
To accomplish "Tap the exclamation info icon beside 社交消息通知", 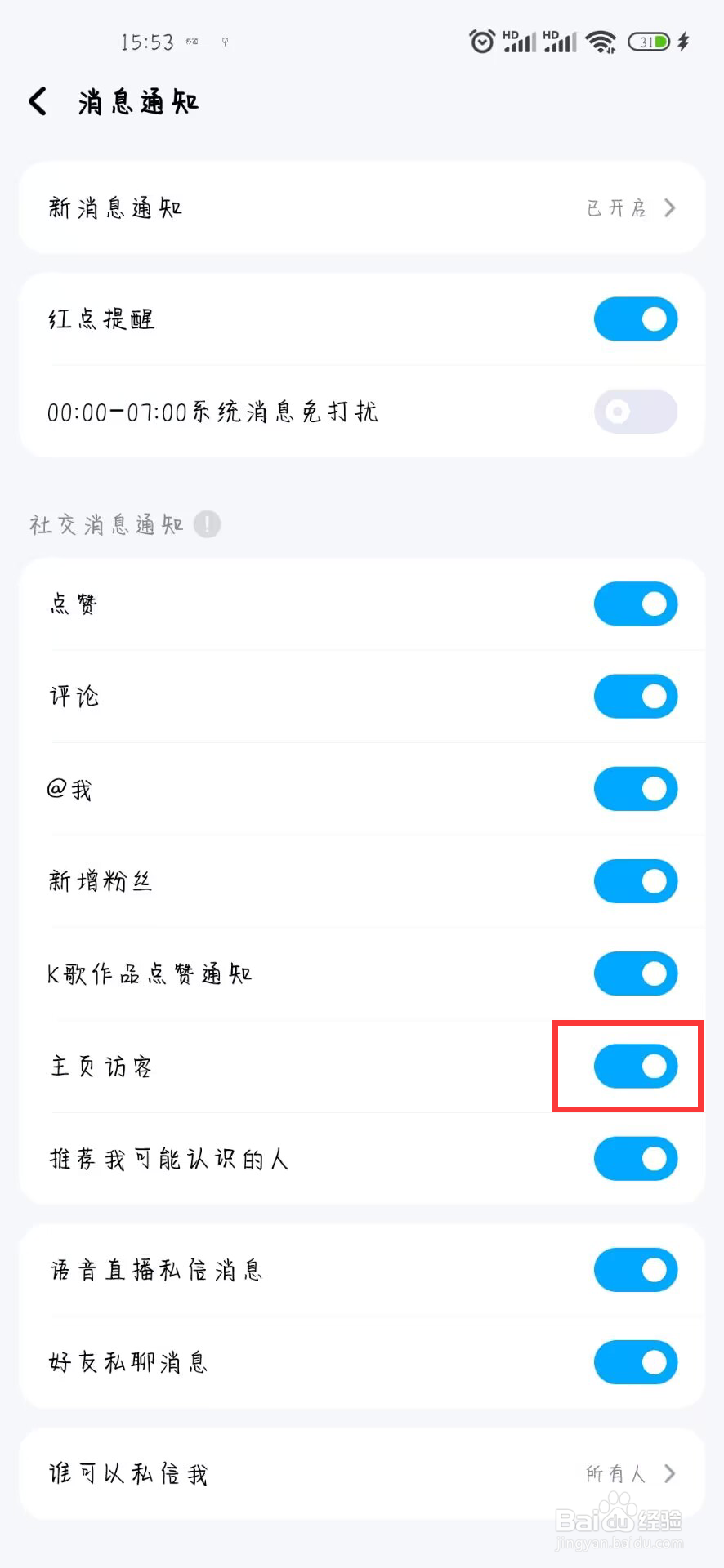I will tap(207, 523).
